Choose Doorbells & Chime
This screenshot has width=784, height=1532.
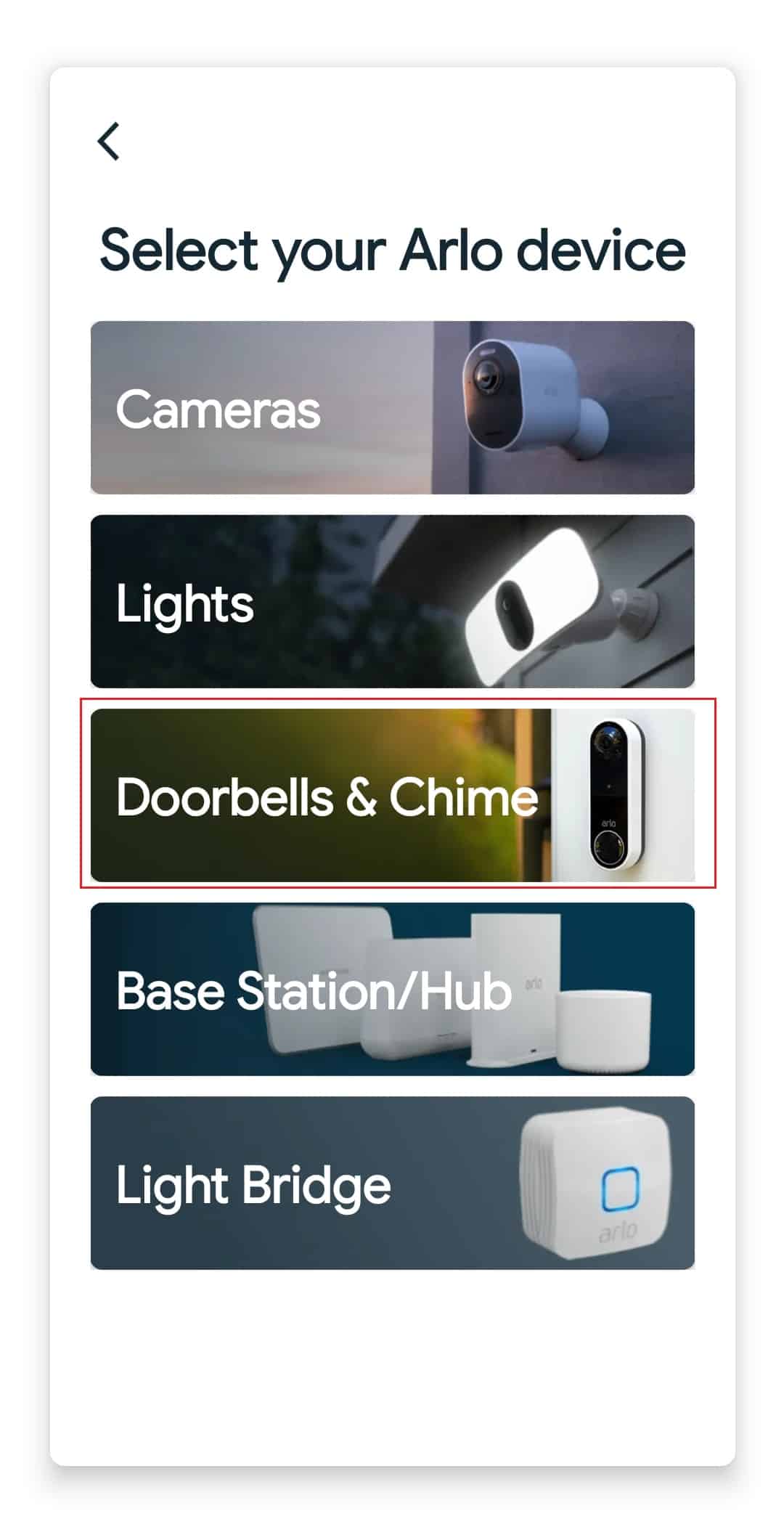(x=392, y=796)
